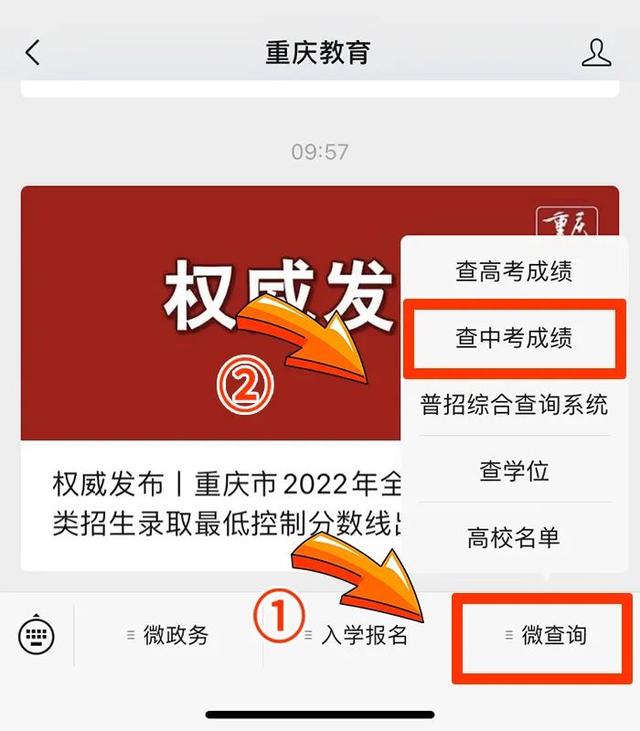Expand the 入学报名 menu
Image resolution: width=640 pixels, height=731 pixels.
(357, 636)
